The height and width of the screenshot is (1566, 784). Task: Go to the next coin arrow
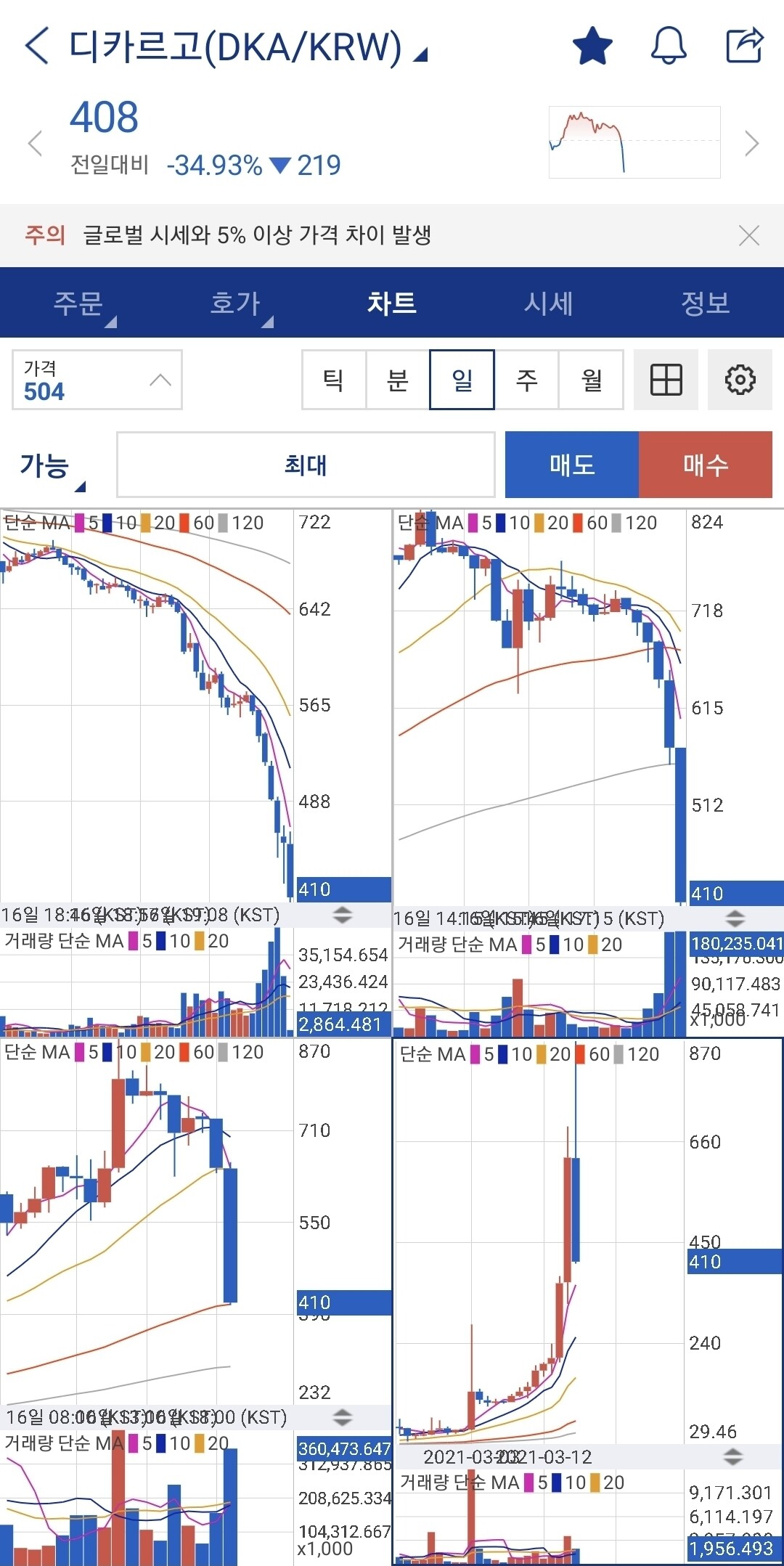coord(752,143)
